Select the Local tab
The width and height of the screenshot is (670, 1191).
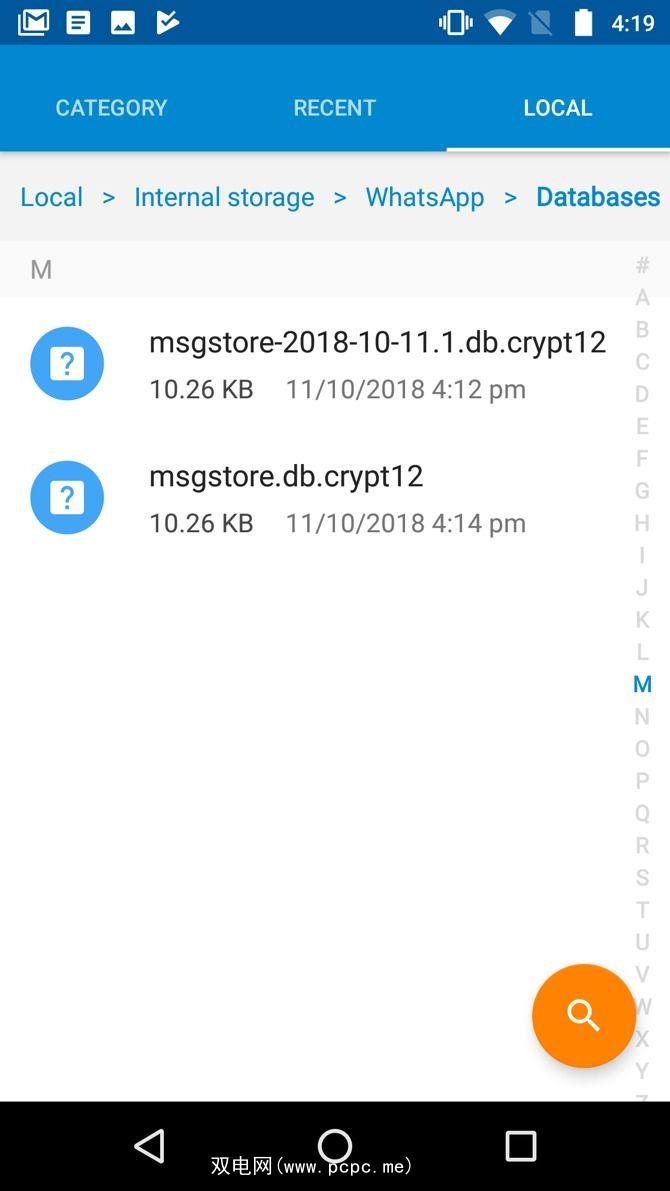click(x=557, y=107)
